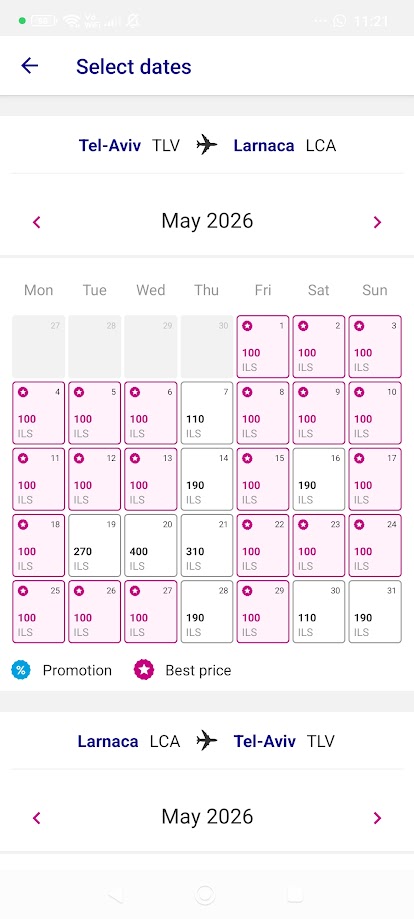The width and height of the screenshot is (414, 919).
Task: Pick May 16 priced 190 ILS
Action: click(319, 479)
